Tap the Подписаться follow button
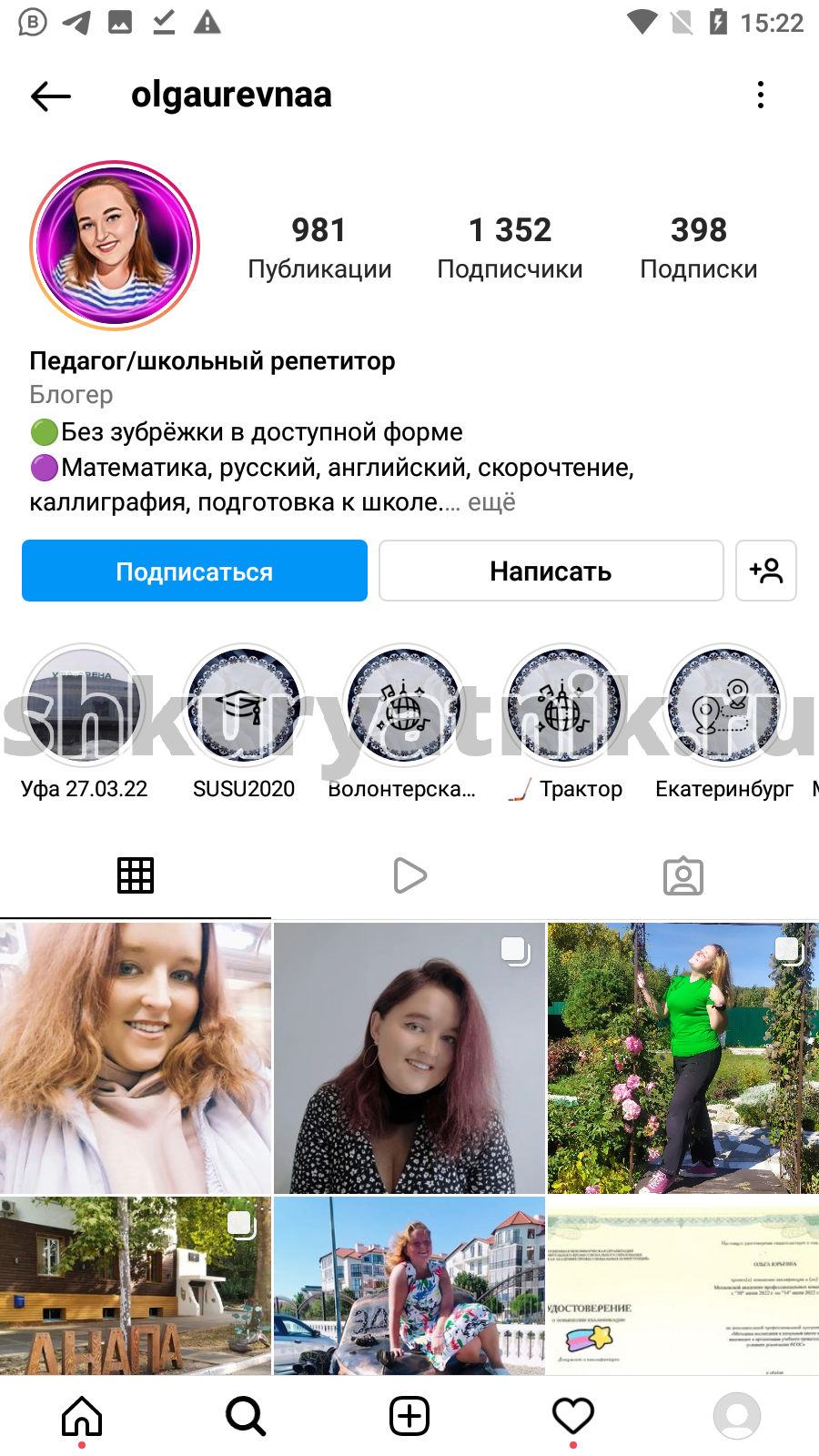This screenshot has width=819, height=1456. coord(195,571)
